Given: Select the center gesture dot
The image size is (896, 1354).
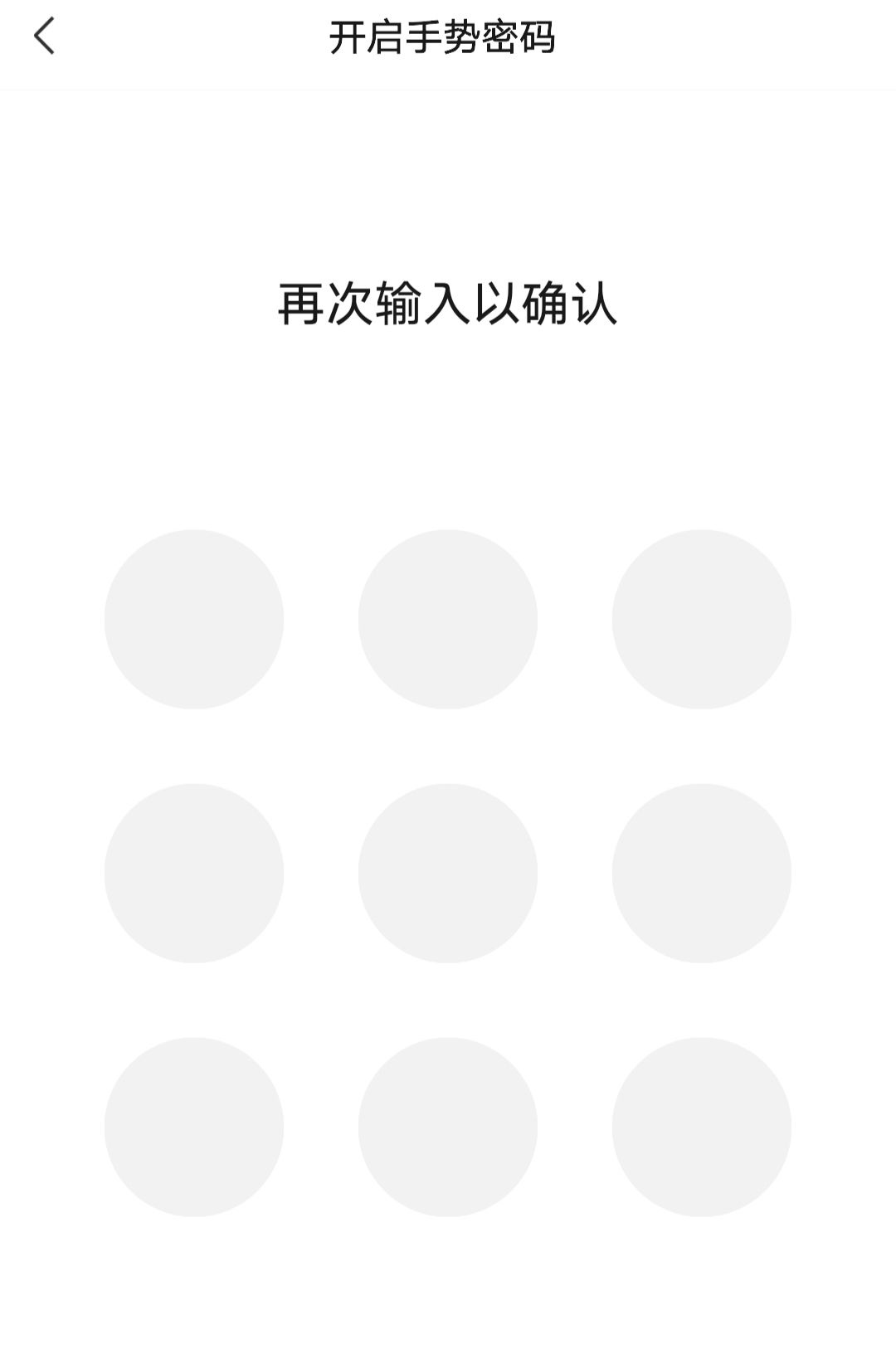Looking at the screenshot, I should 448,873.
